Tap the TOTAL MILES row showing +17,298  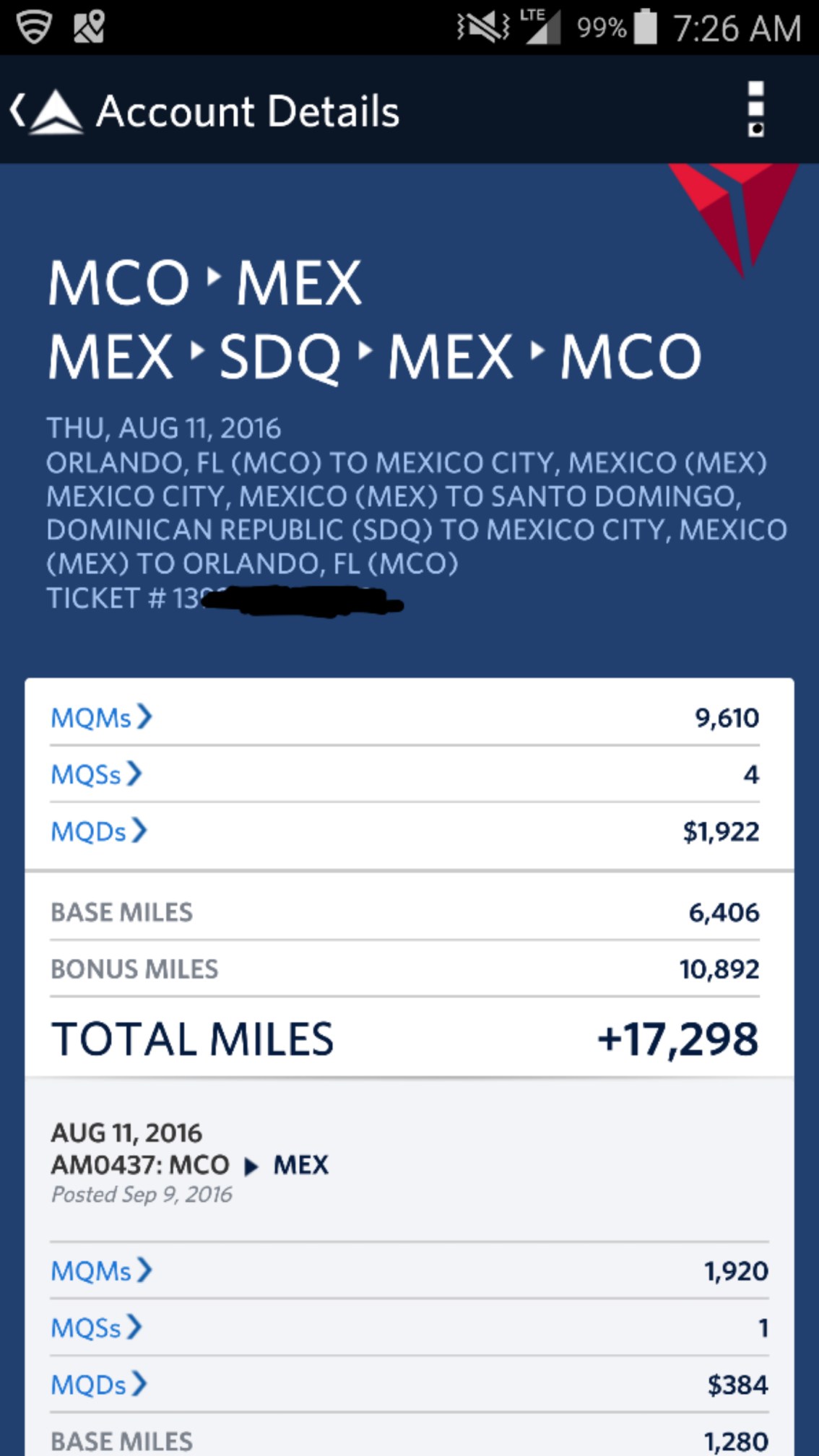click(x=404, y=1040)
